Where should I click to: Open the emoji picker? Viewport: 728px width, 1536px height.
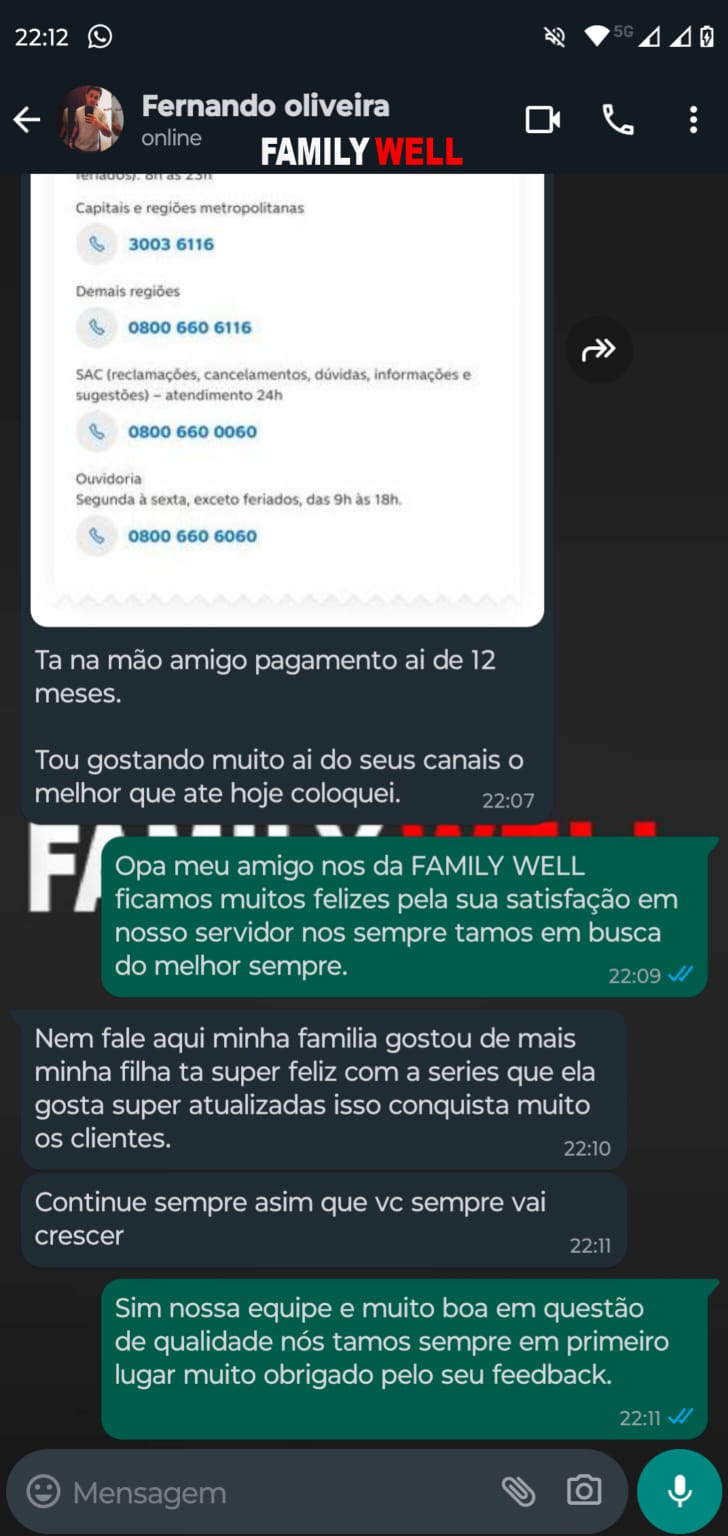(43, 1492)
